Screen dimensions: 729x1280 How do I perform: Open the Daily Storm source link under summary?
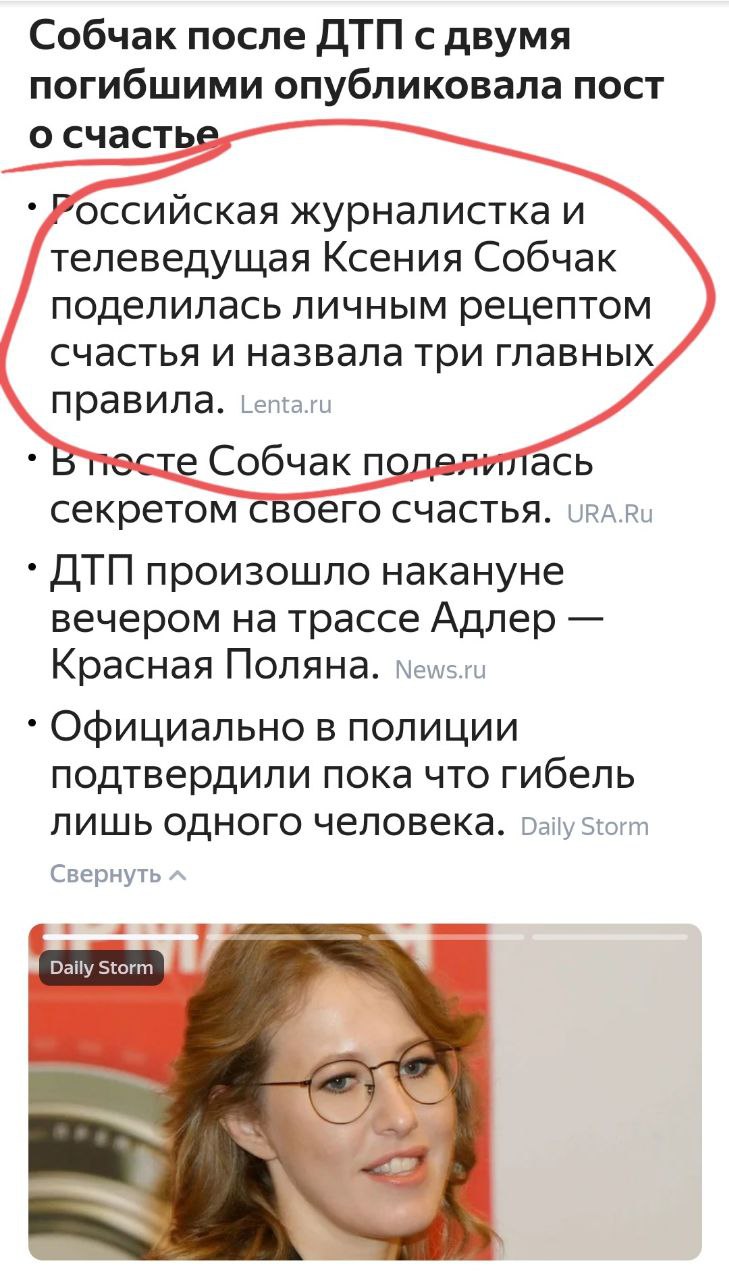585,827
